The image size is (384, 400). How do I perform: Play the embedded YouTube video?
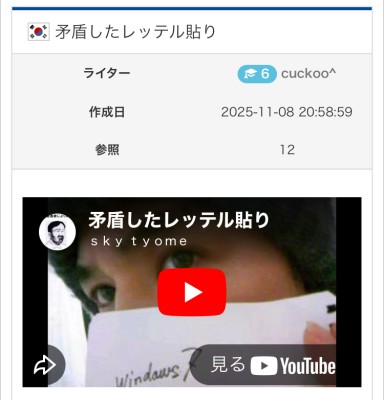[192, 292]
